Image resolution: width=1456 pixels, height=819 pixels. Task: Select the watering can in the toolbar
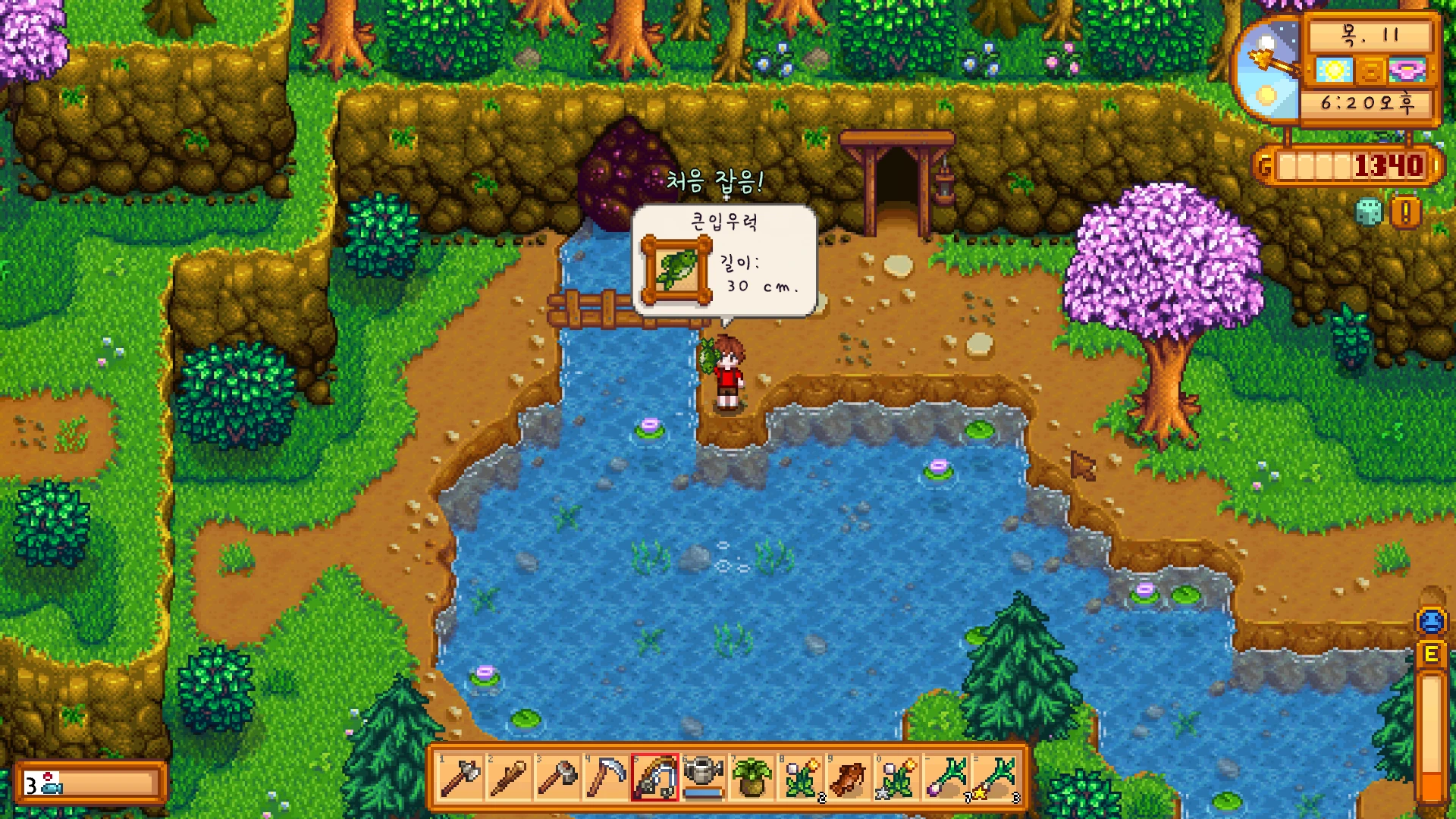click(x=703, y=777)
